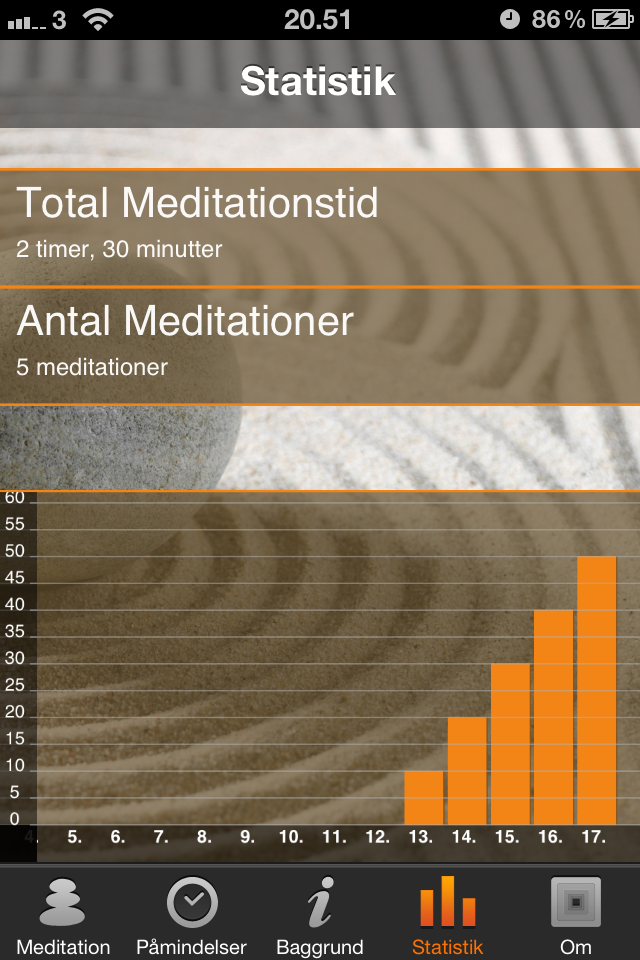Go to the Baggrund tab

(x=320, y=914)
